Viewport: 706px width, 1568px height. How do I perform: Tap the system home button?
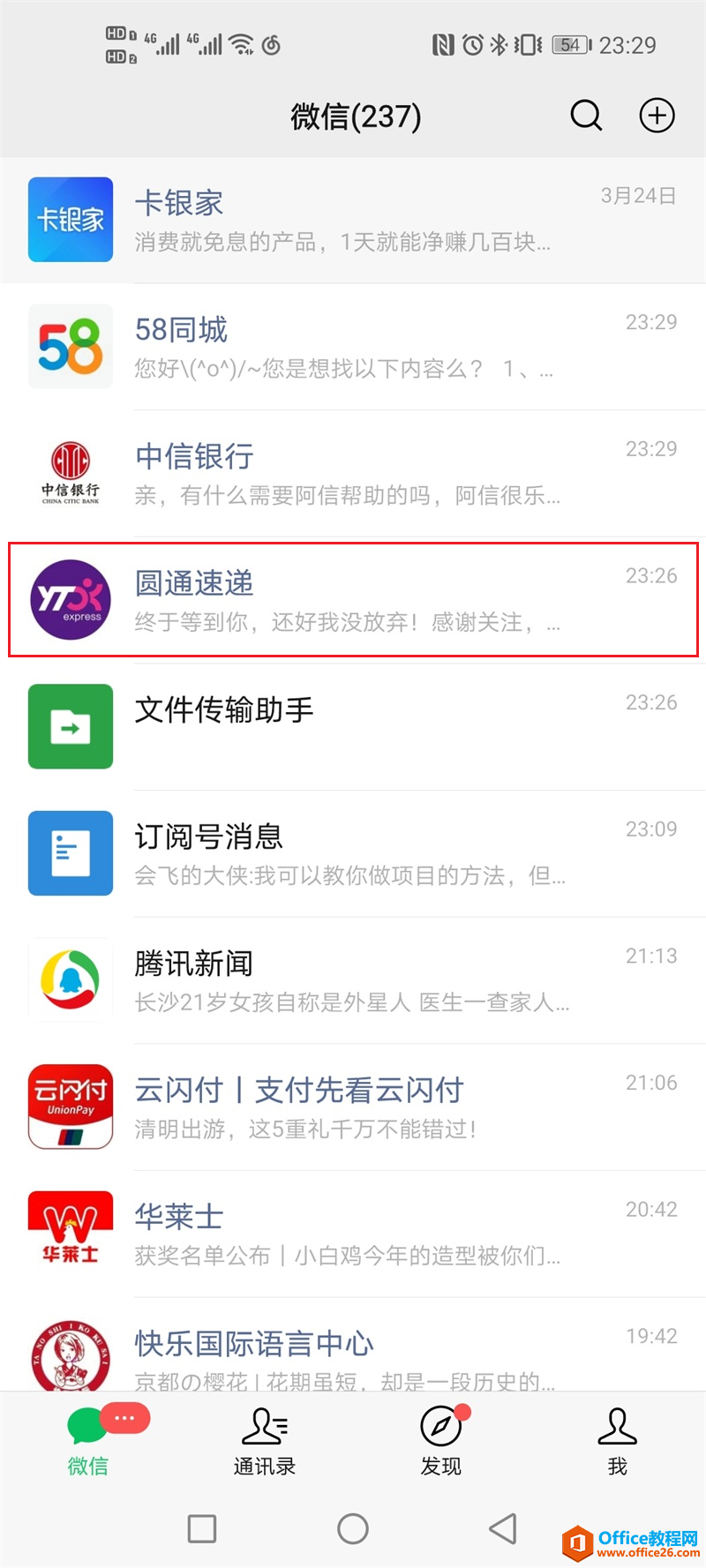(x=353, y=1528)
